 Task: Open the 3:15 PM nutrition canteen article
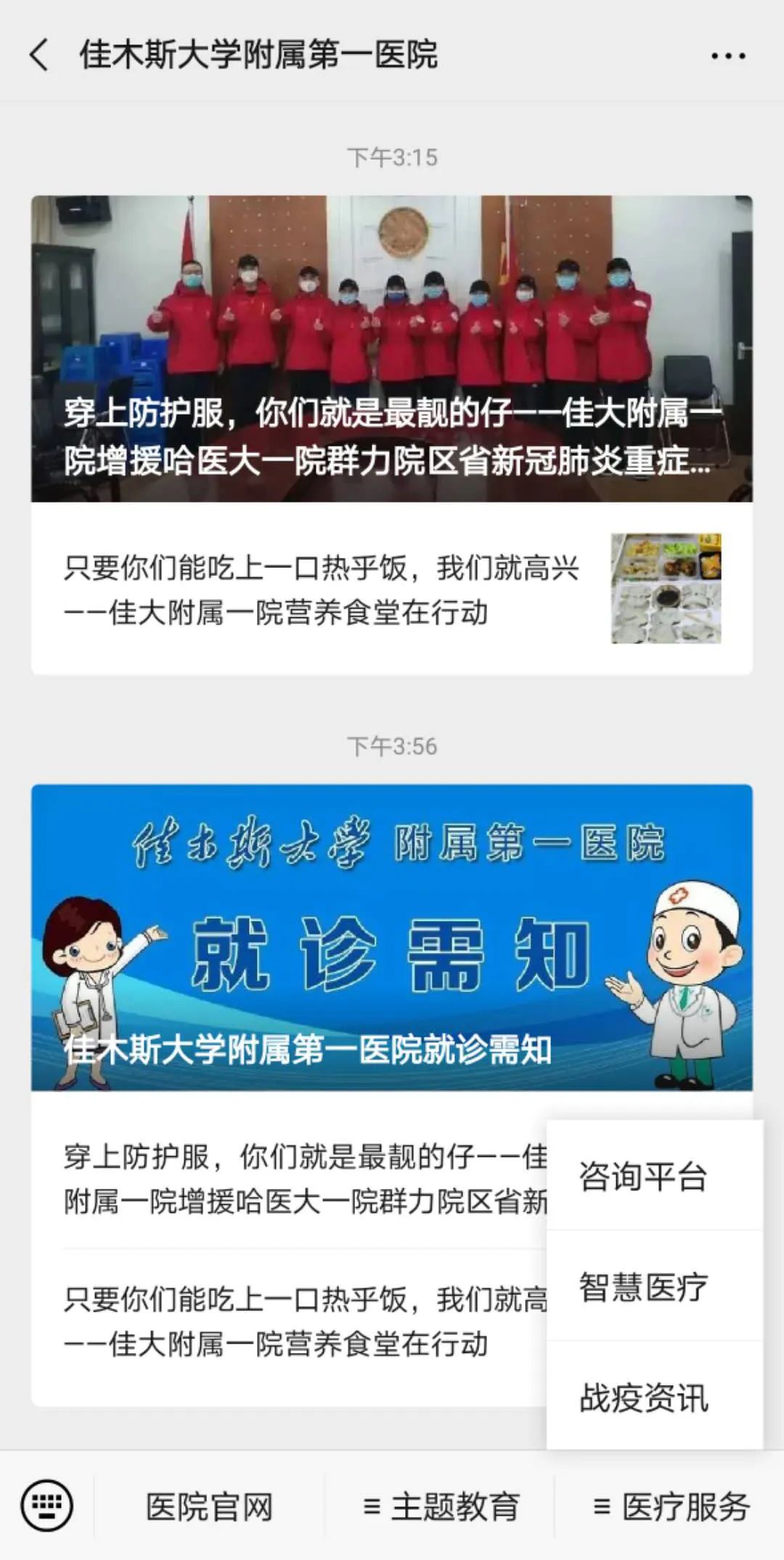tap(392, 589)
